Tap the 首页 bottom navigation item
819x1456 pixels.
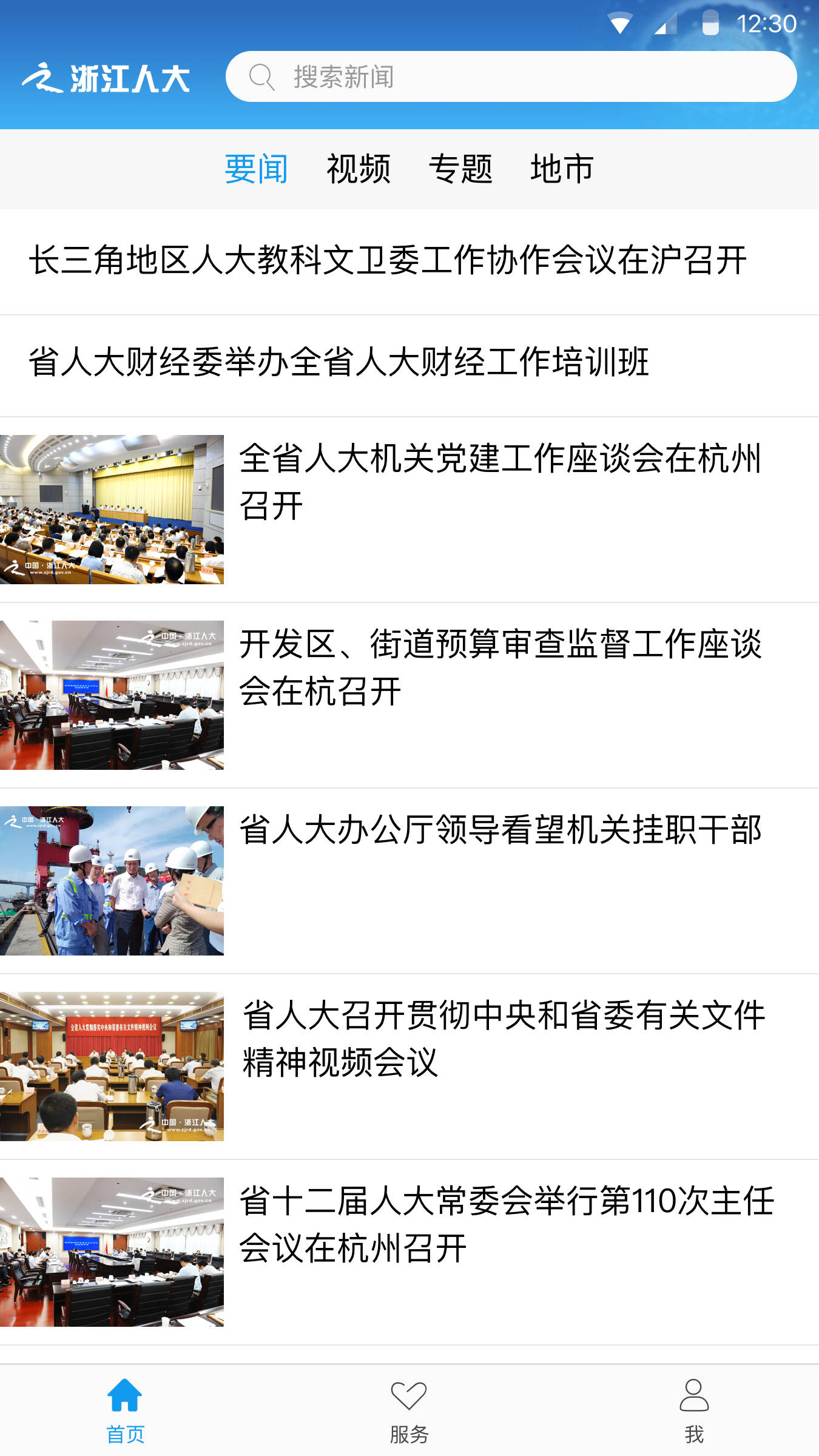(125, 1411)
